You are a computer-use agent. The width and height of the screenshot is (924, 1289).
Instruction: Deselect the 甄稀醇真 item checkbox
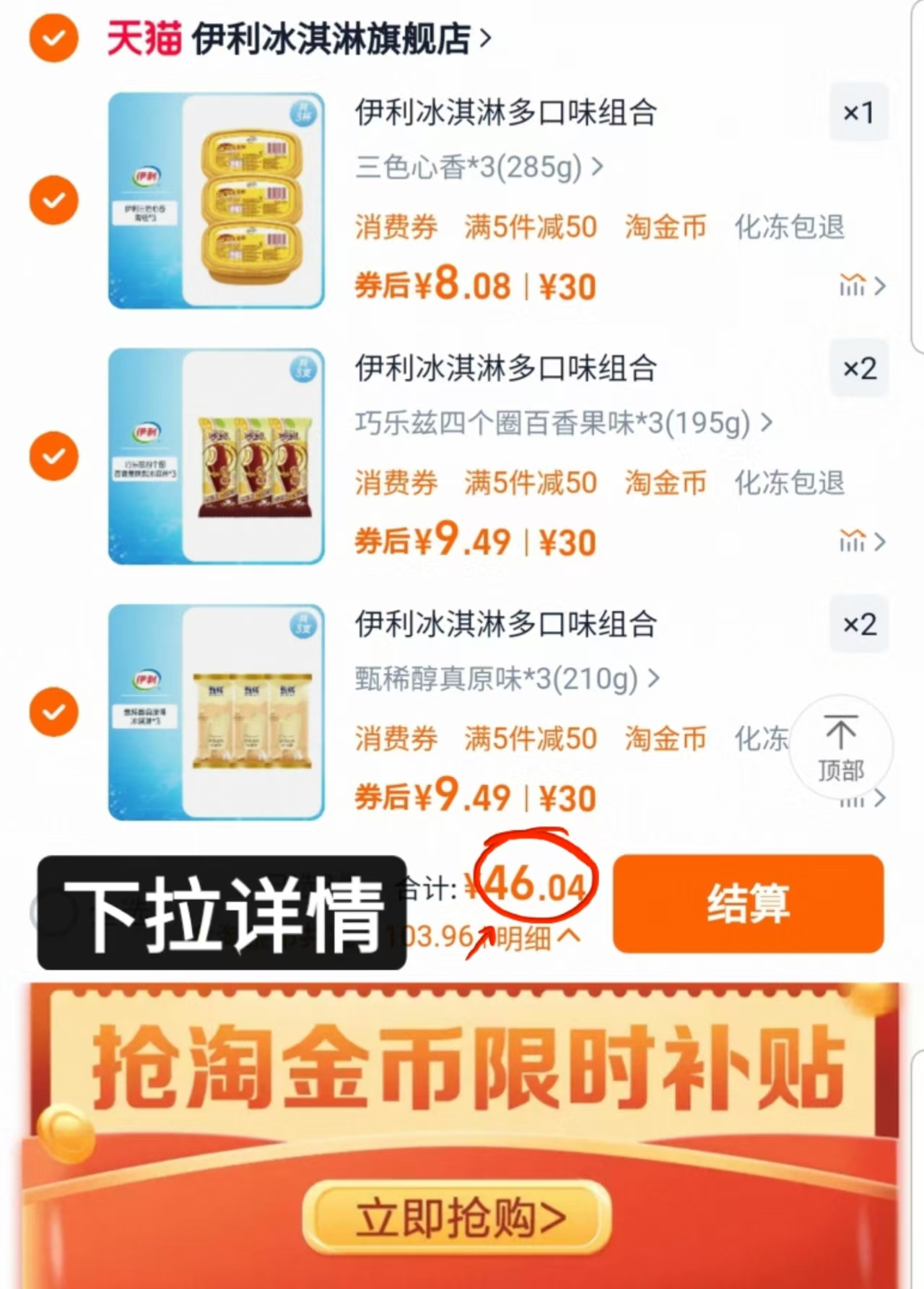pos(53,711)
